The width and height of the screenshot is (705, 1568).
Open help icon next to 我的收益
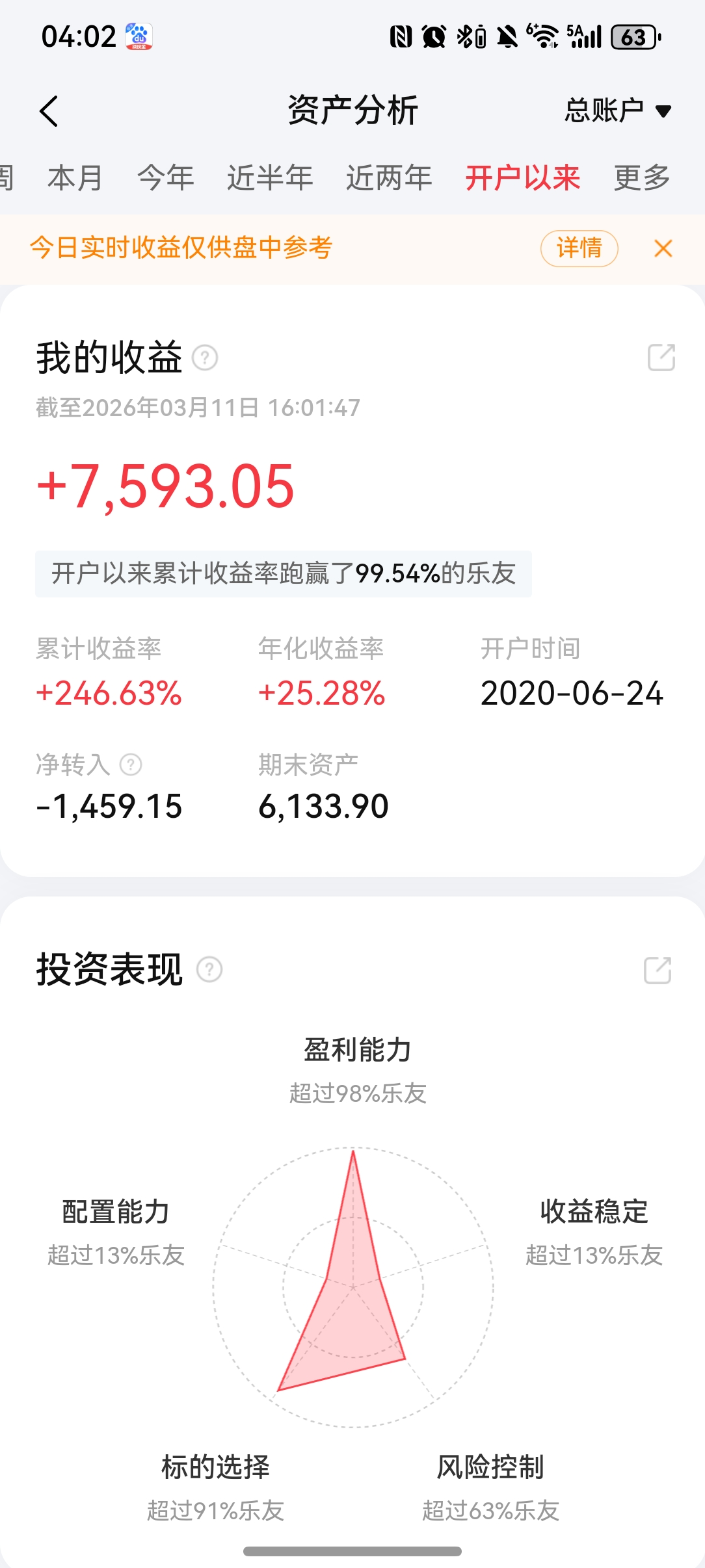point(205,358)
